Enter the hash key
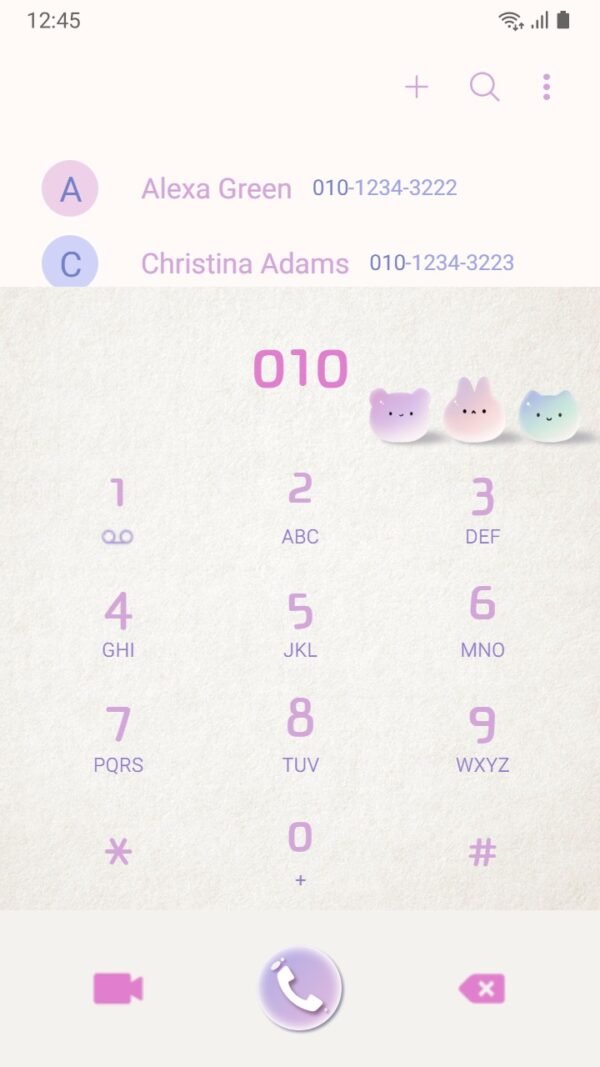Viewport: 600px width, 1067px height. [482, 852]
